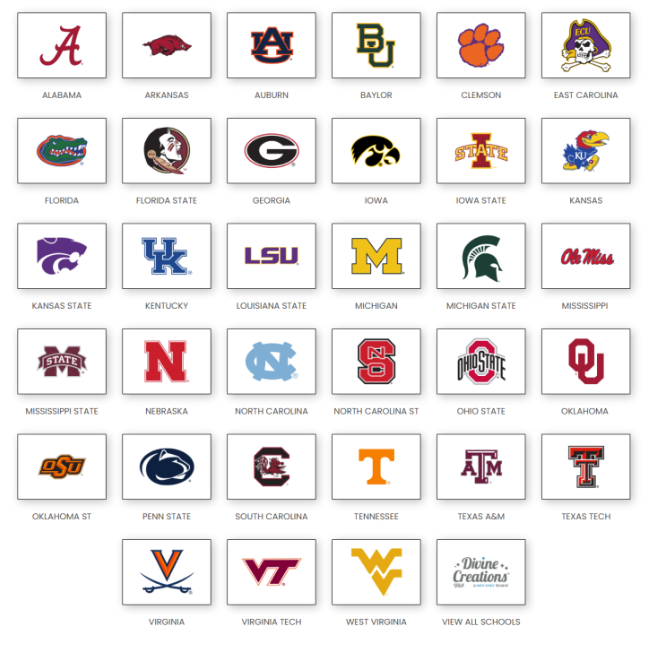Tap the North Carolina St tile
Viewport: 654px width, 645px height.
376,361
